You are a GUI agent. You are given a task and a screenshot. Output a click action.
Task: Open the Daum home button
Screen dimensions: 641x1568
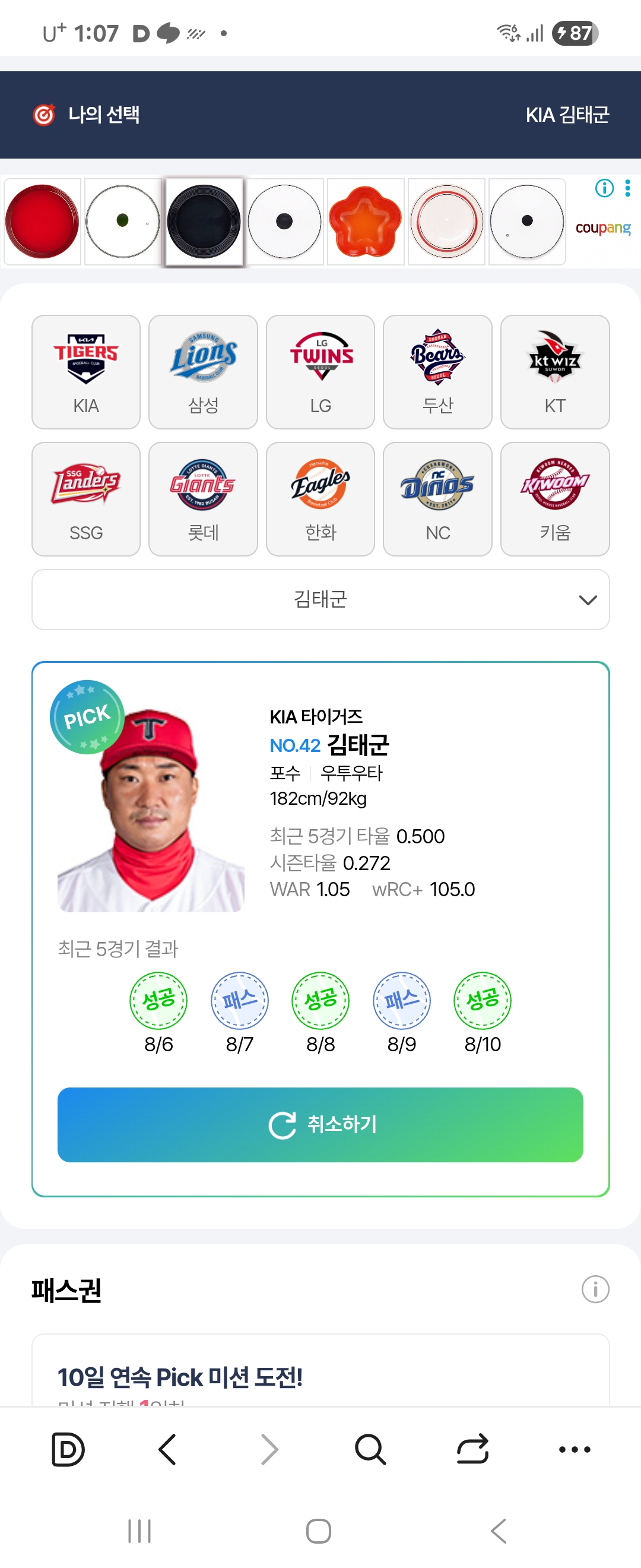click(x=68, y=1449)
